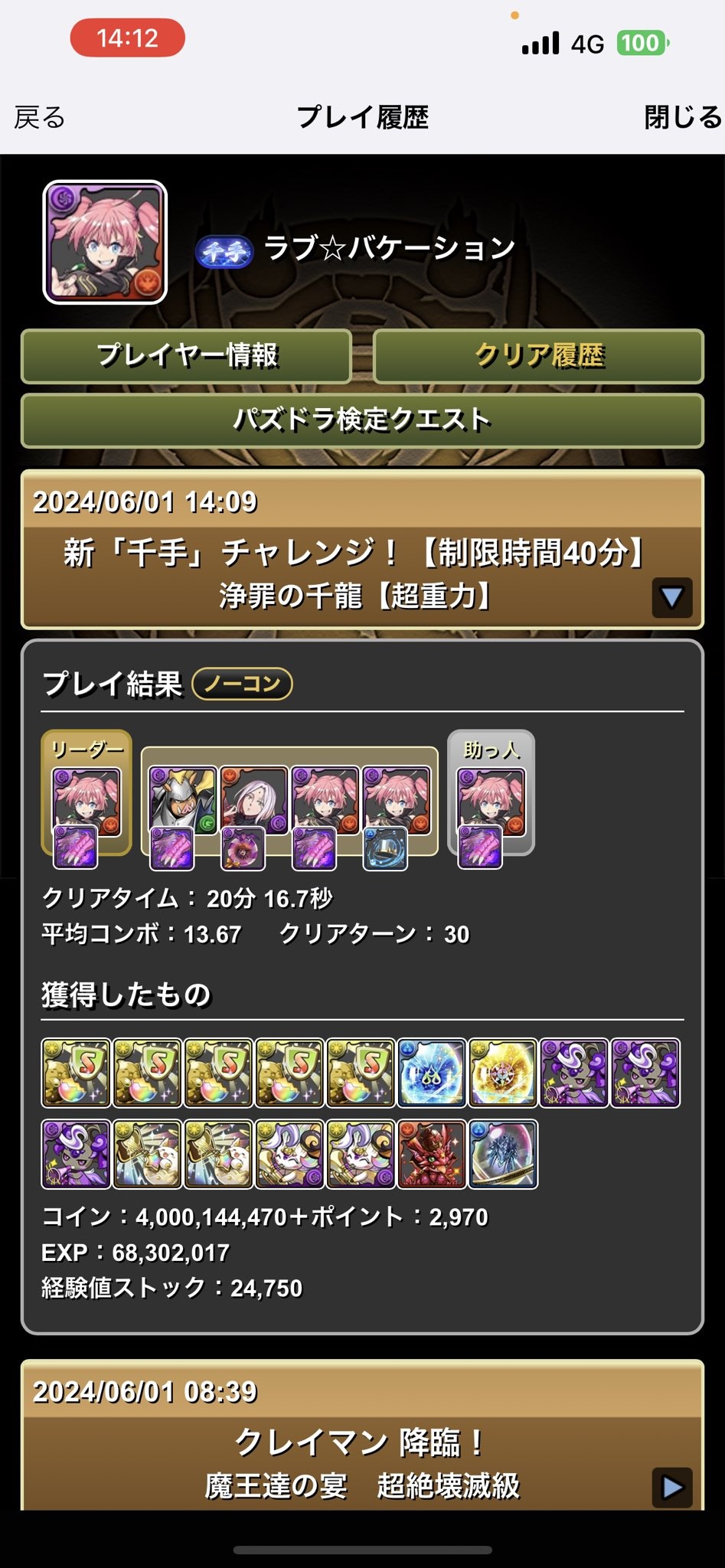Open パズドラ検定クエスト
725x1568 pixels.
click(362, 420)
